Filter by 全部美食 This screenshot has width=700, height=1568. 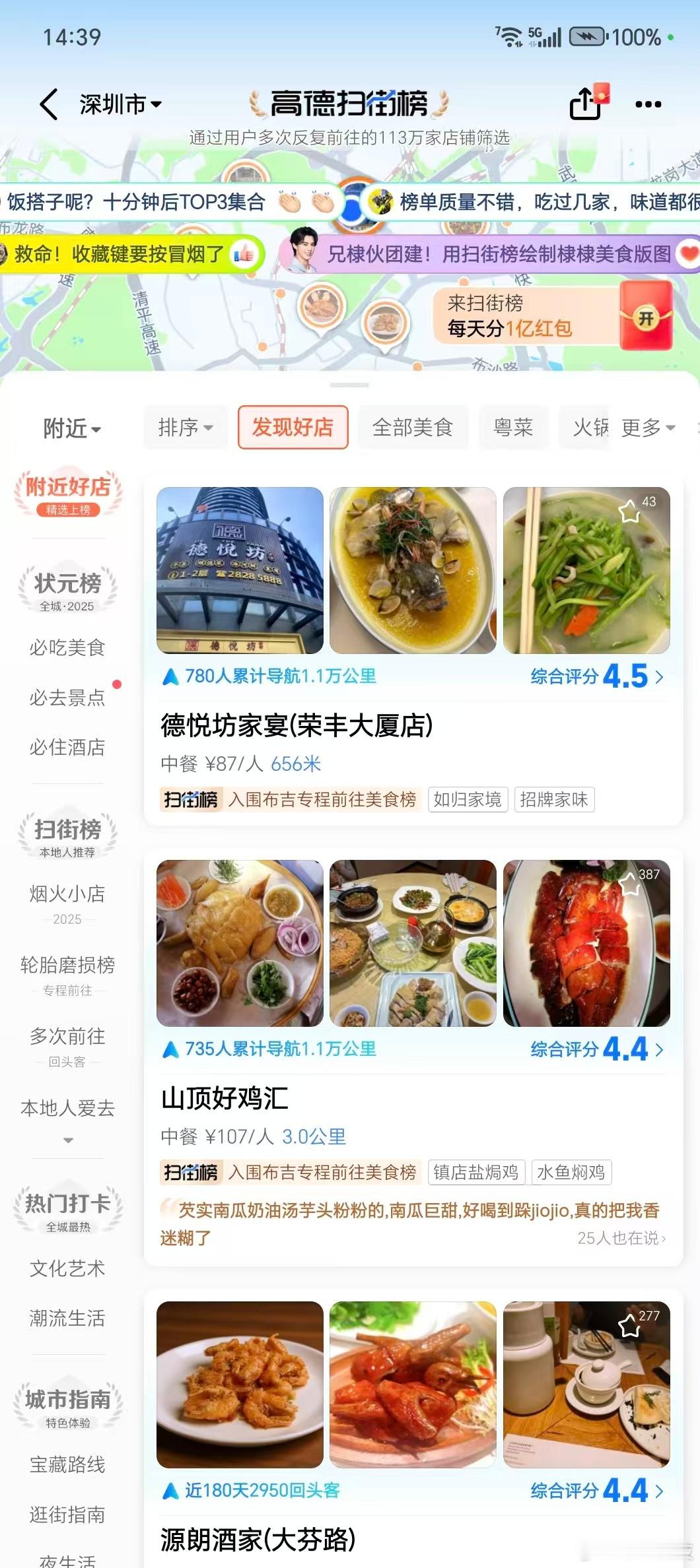tap(413, 428)
